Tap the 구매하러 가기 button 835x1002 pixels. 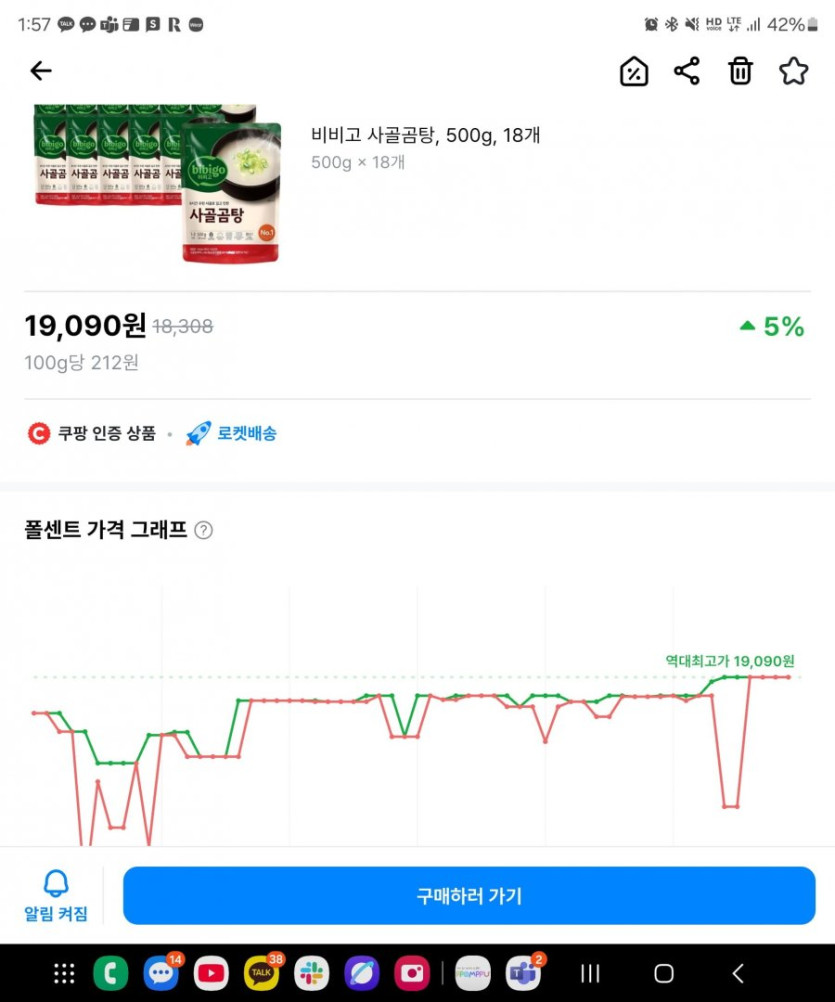469,895
